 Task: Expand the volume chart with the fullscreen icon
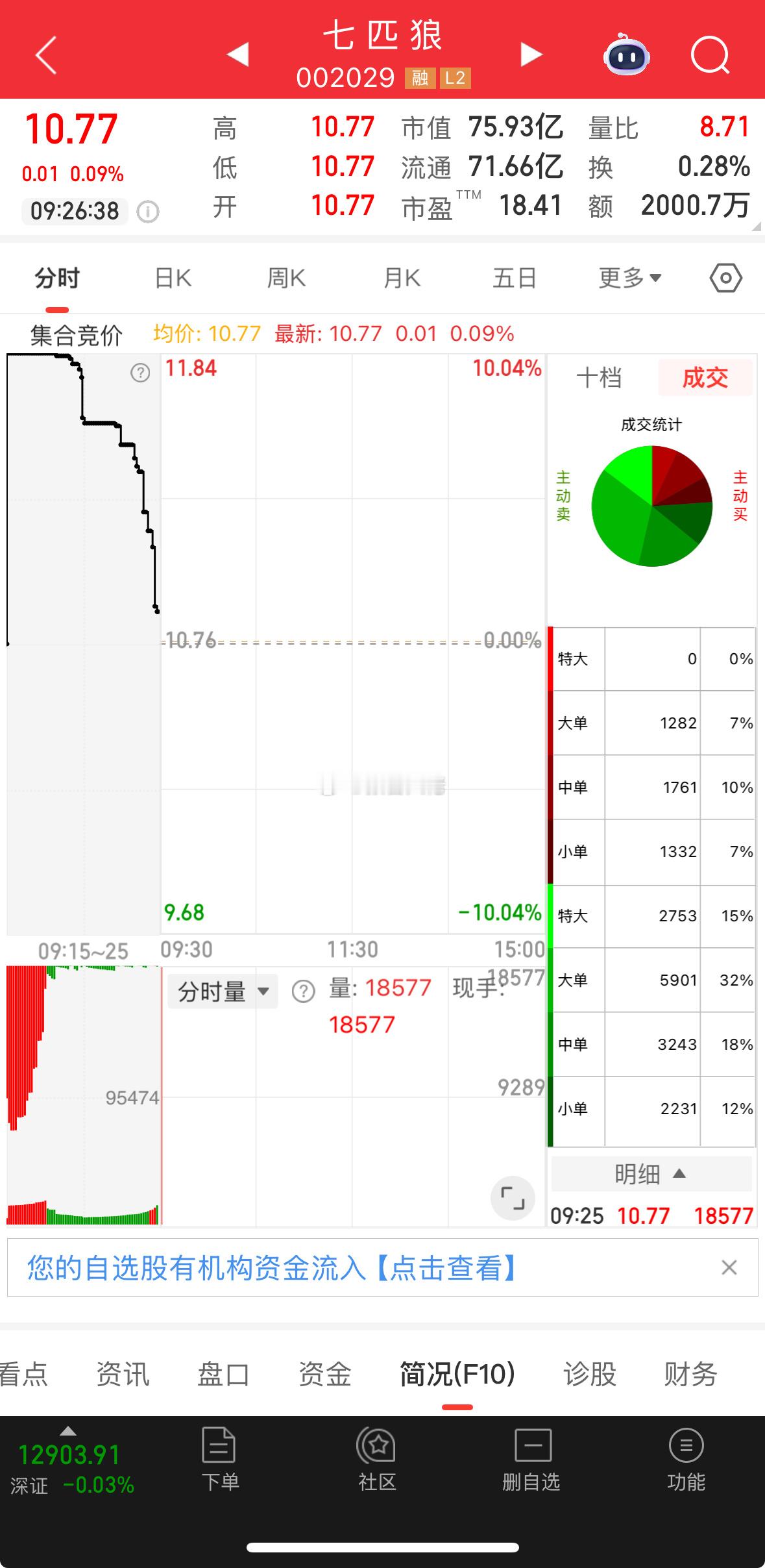coord(513,1198)
